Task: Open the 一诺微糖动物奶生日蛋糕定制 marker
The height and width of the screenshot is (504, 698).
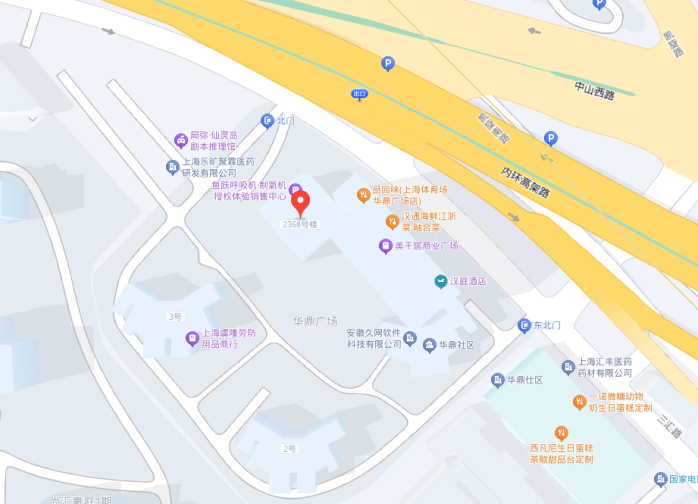Action: click(x=578, y=401)
